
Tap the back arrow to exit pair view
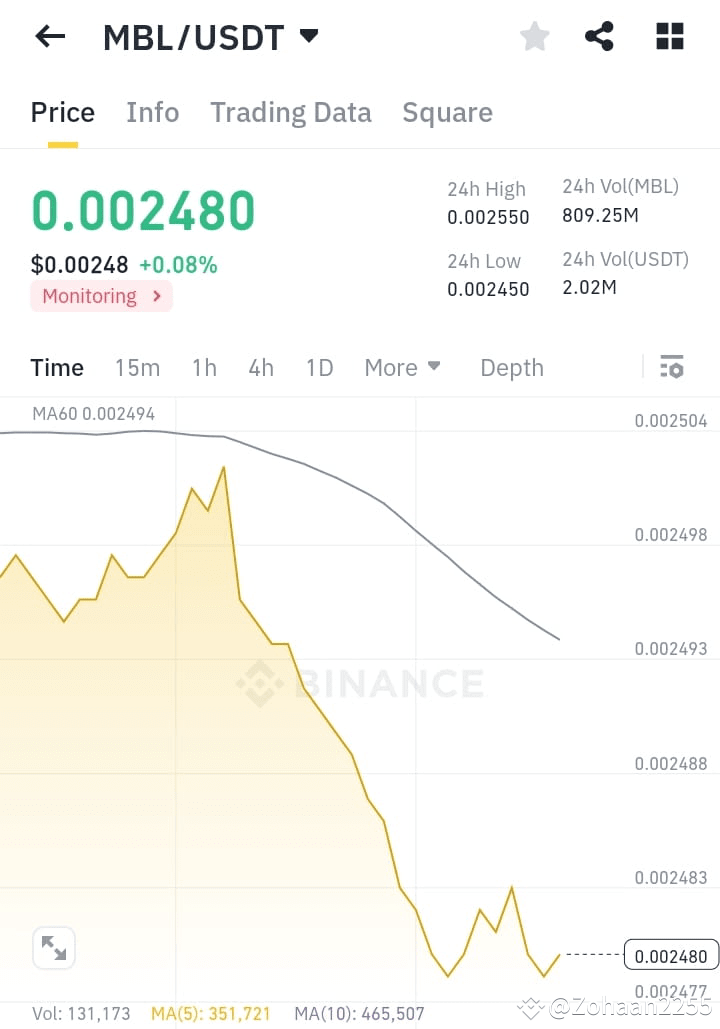(x=48, y=36)
